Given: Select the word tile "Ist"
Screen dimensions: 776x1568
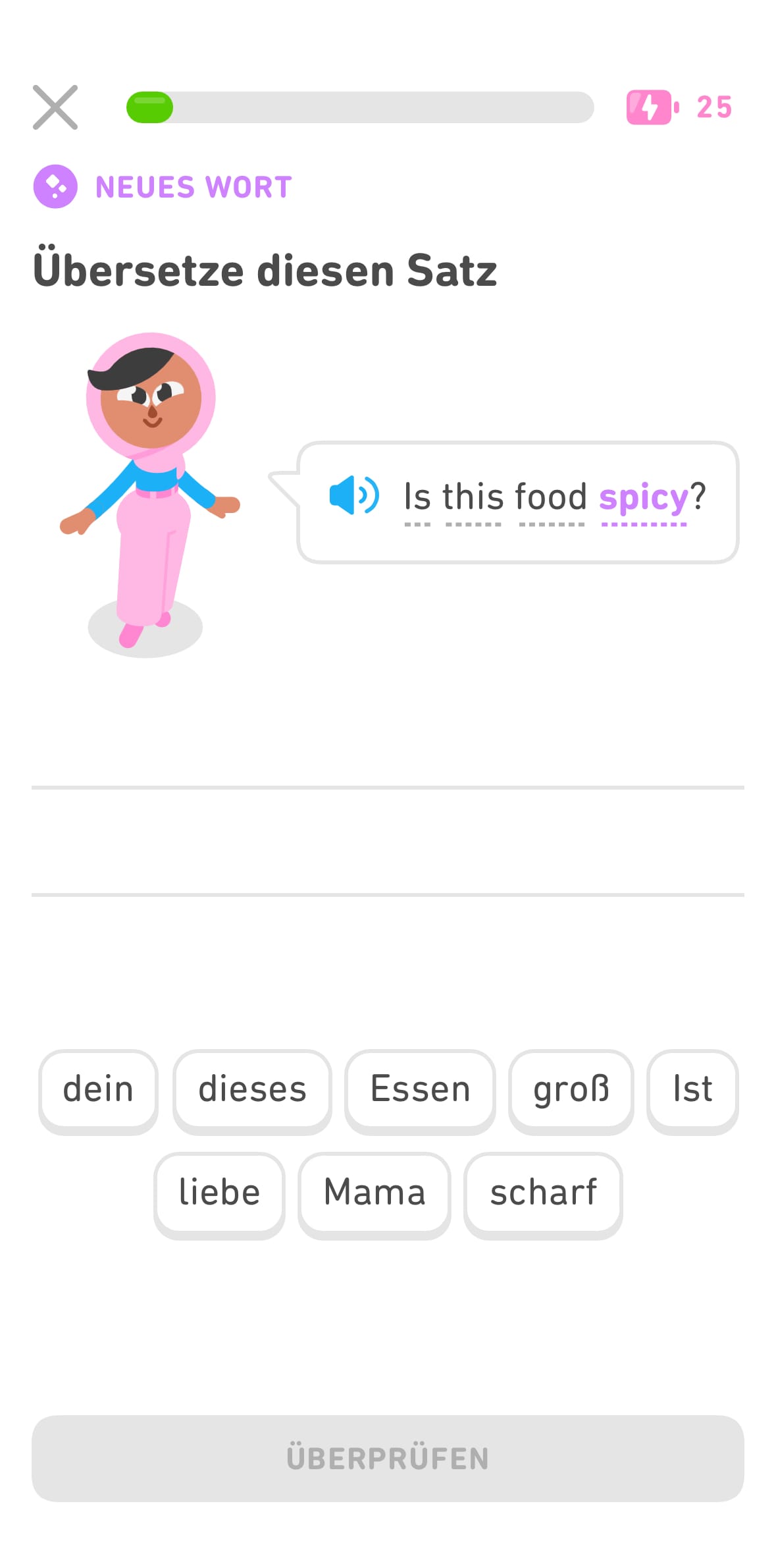Looking at the screenshot, I should pyautogui.click(x=692, y=1090).
